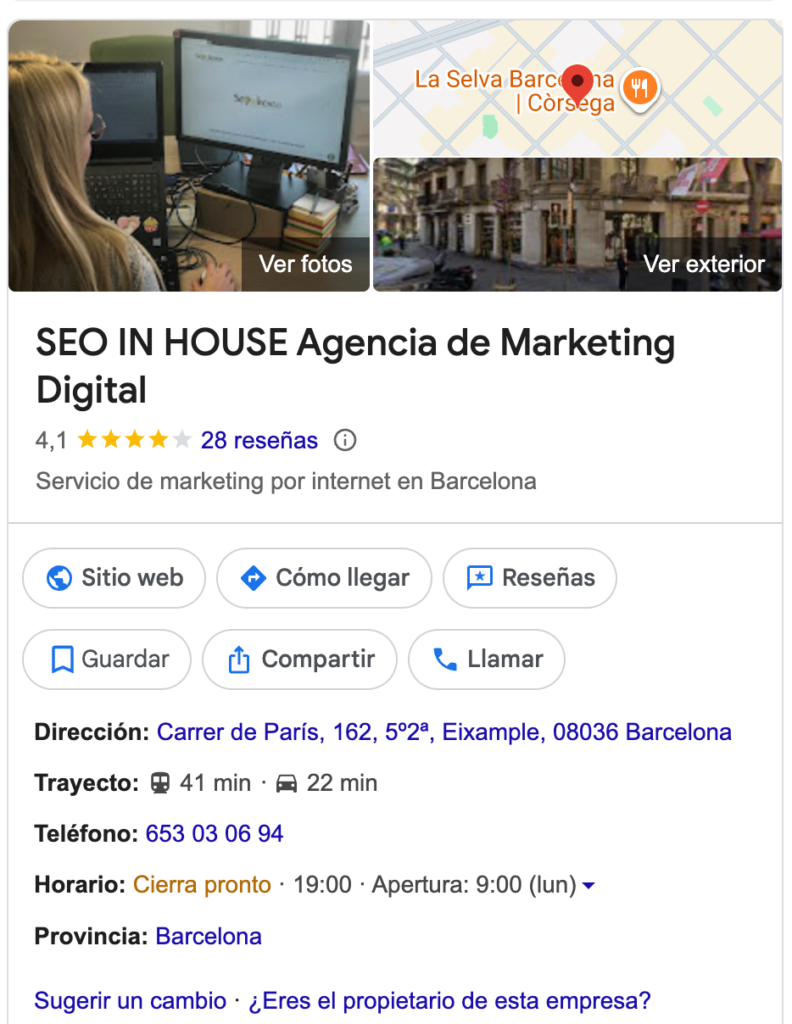Select Sugerir un cambio
Image resolution: width=792 pixels, height=1024 pixels.
130,1000
